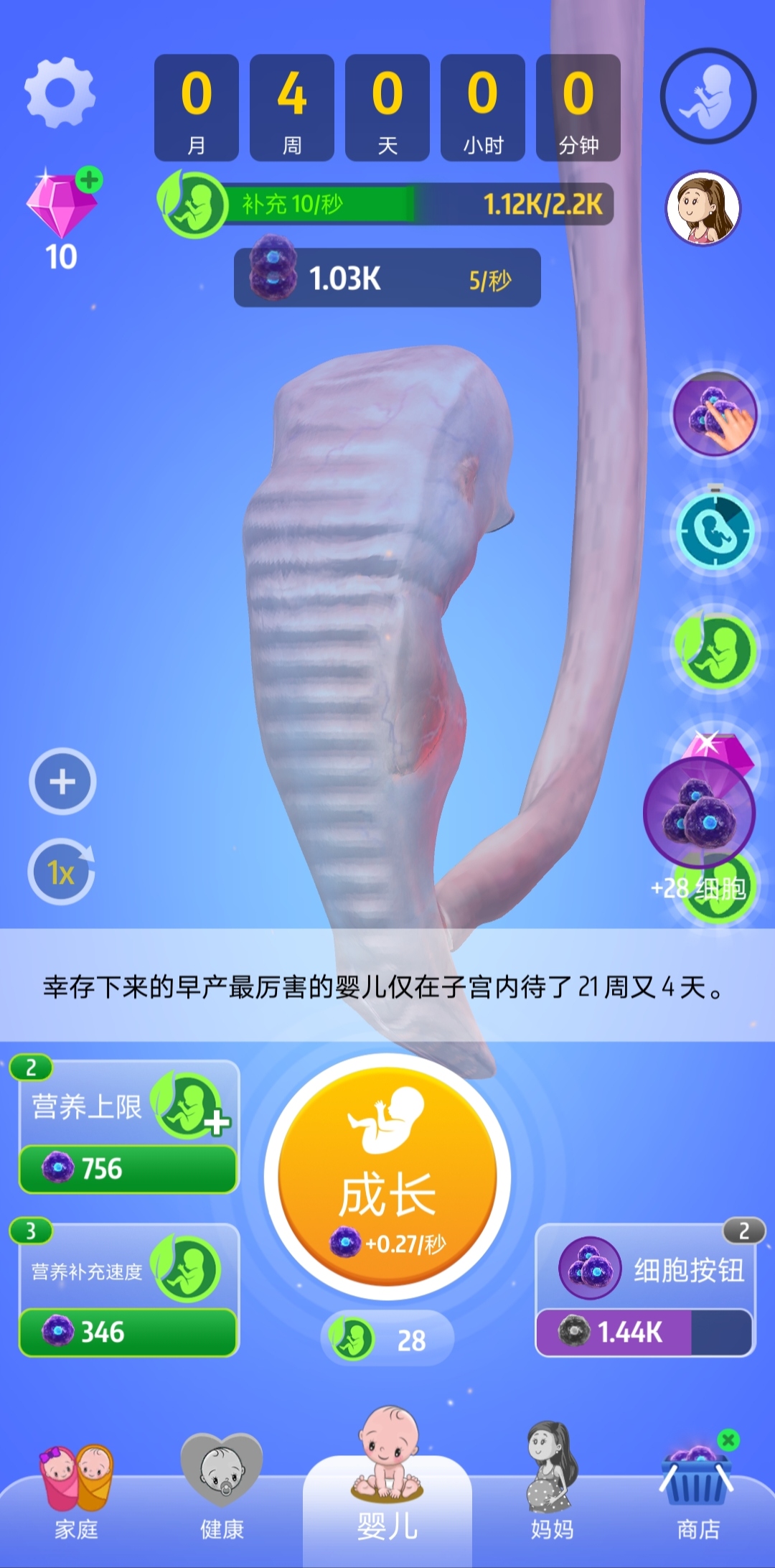Zoom in with the plus button
The image size is (775, 1568).
[x=62, y=781]
